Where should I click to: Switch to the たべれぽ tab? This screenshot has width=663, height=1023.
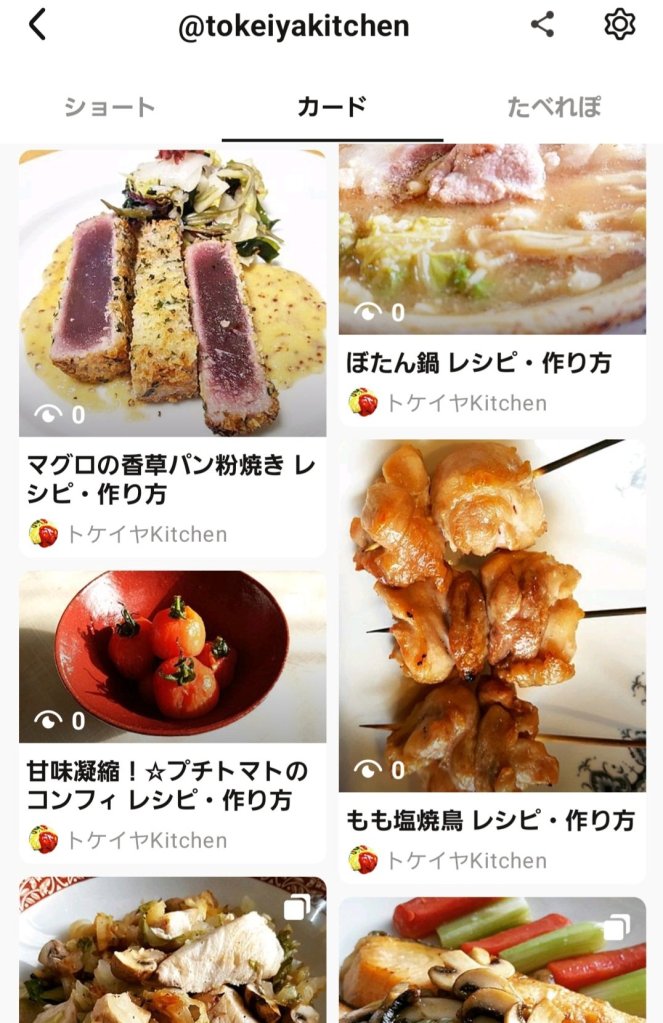click(553, 107)
